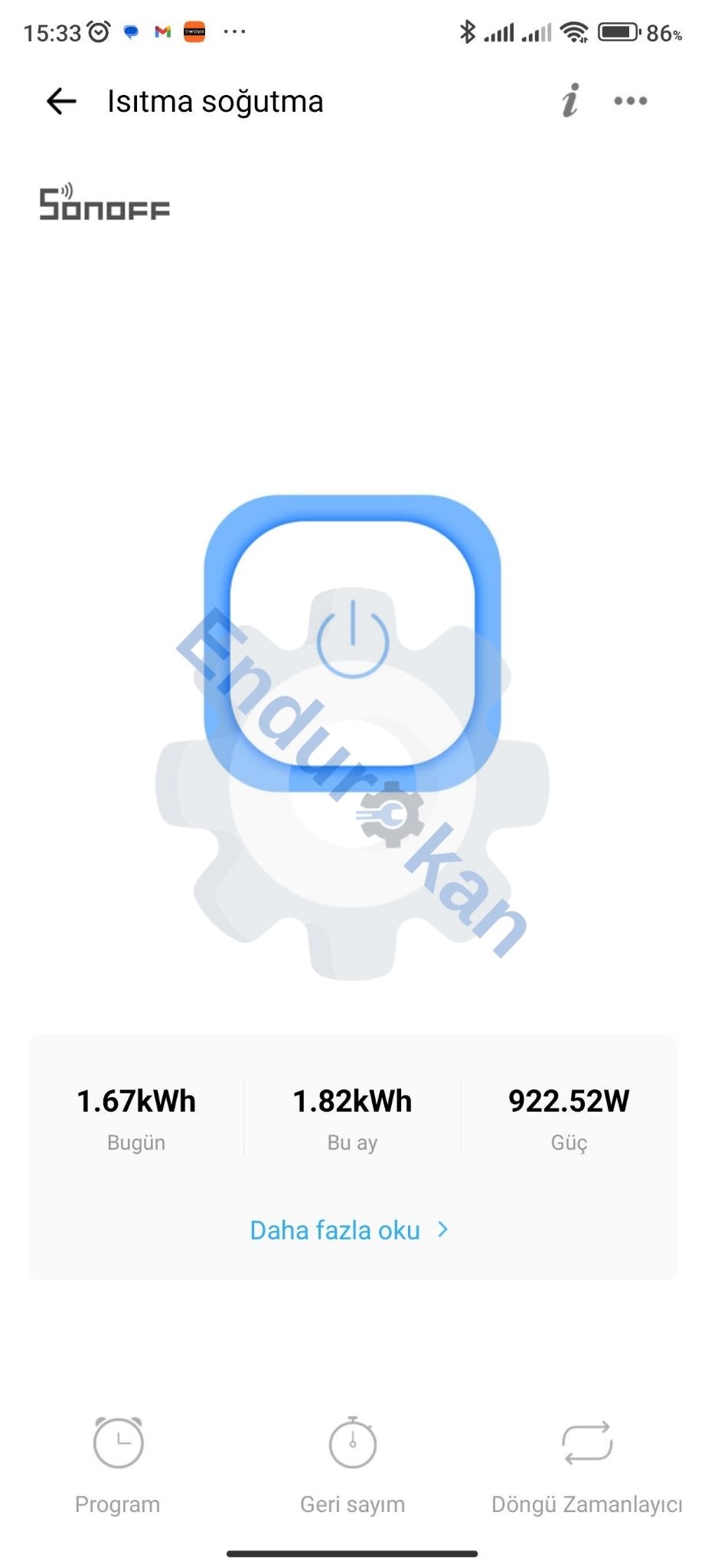
Task: Open the device info icon
Action: point(570,100)
